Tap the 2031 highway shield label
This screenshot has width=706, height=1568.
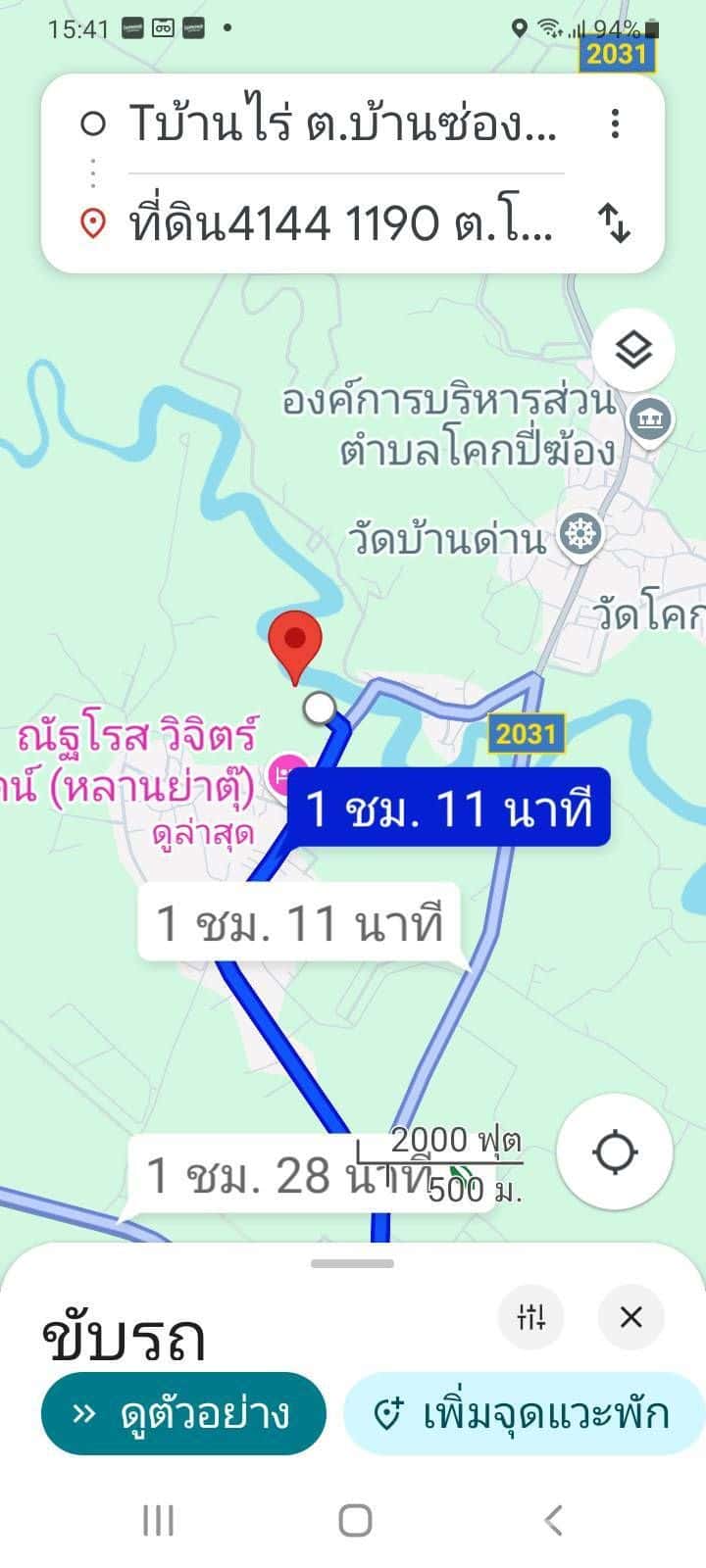(x=528, y=734)
